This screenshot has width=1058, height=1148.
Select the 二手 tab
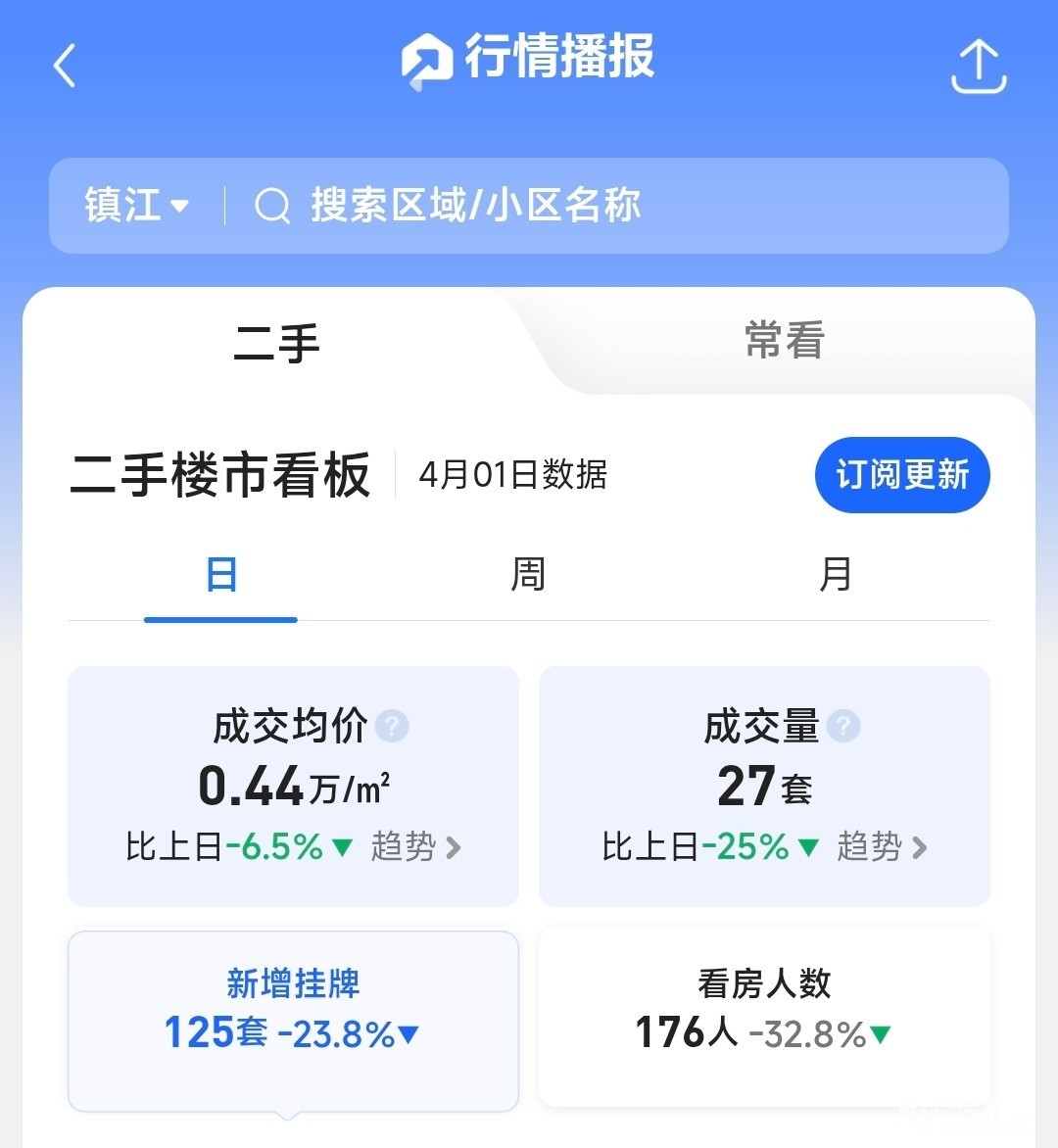coord(277,343)
